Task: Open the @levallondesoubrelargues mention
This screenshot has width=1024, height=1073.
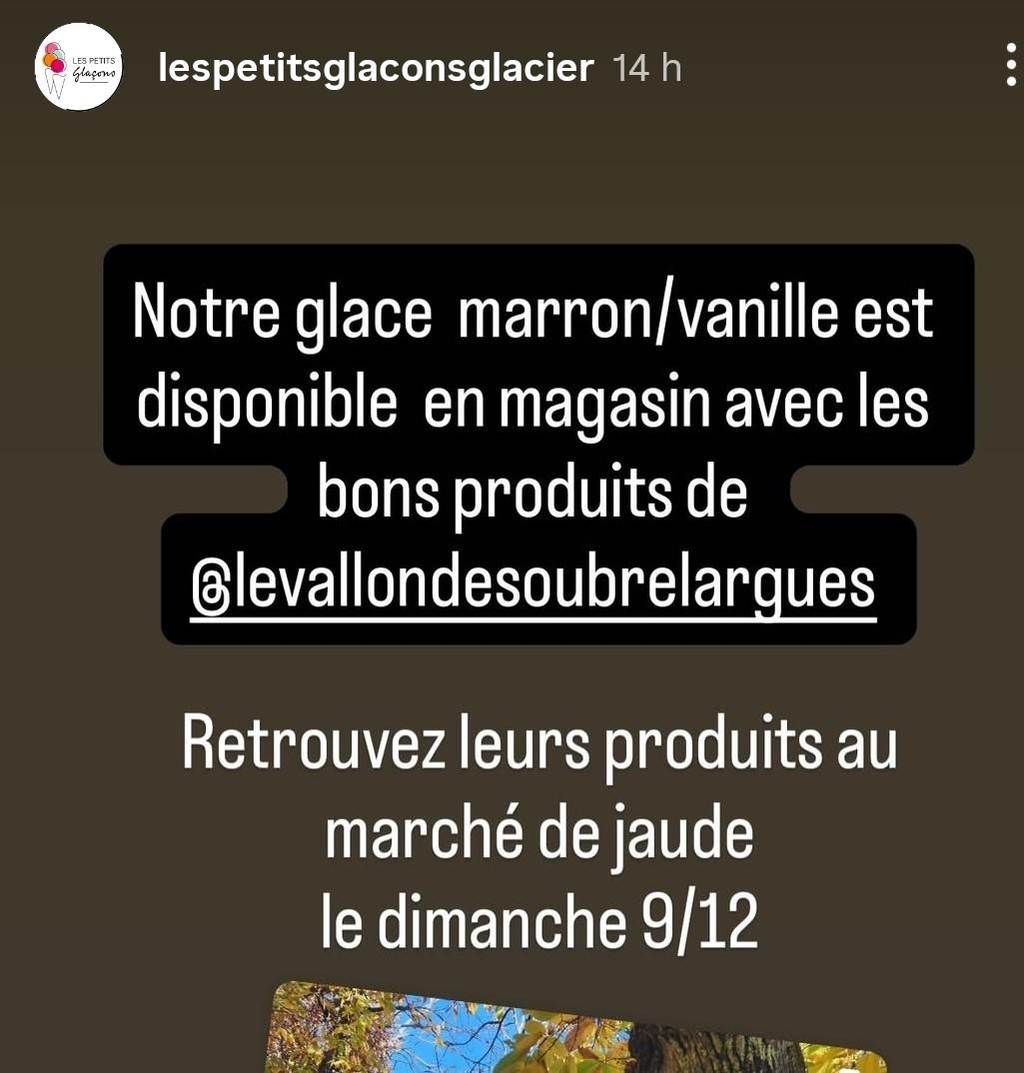Action: pyautogui.click(x=532, y=586)
